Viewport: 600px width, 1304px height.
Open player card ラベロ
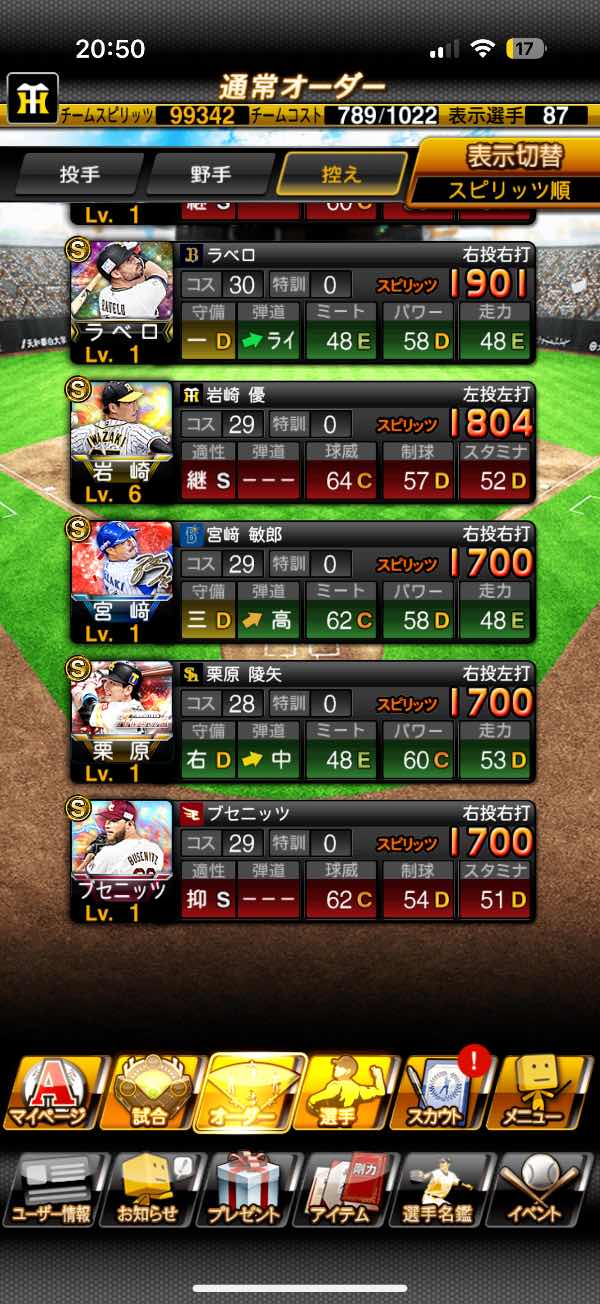click(302, 299)
